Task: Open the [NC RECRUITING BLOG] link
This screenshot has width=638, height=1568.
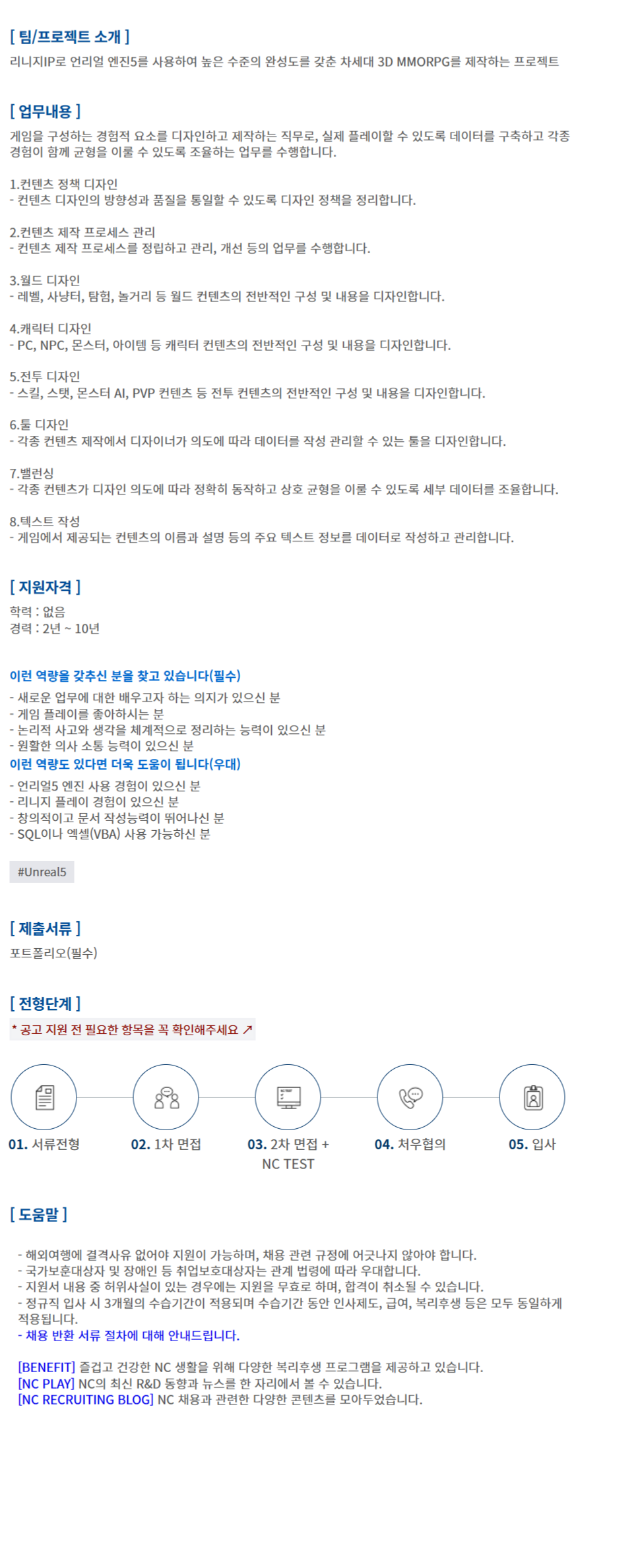Action: point(86,1399)
